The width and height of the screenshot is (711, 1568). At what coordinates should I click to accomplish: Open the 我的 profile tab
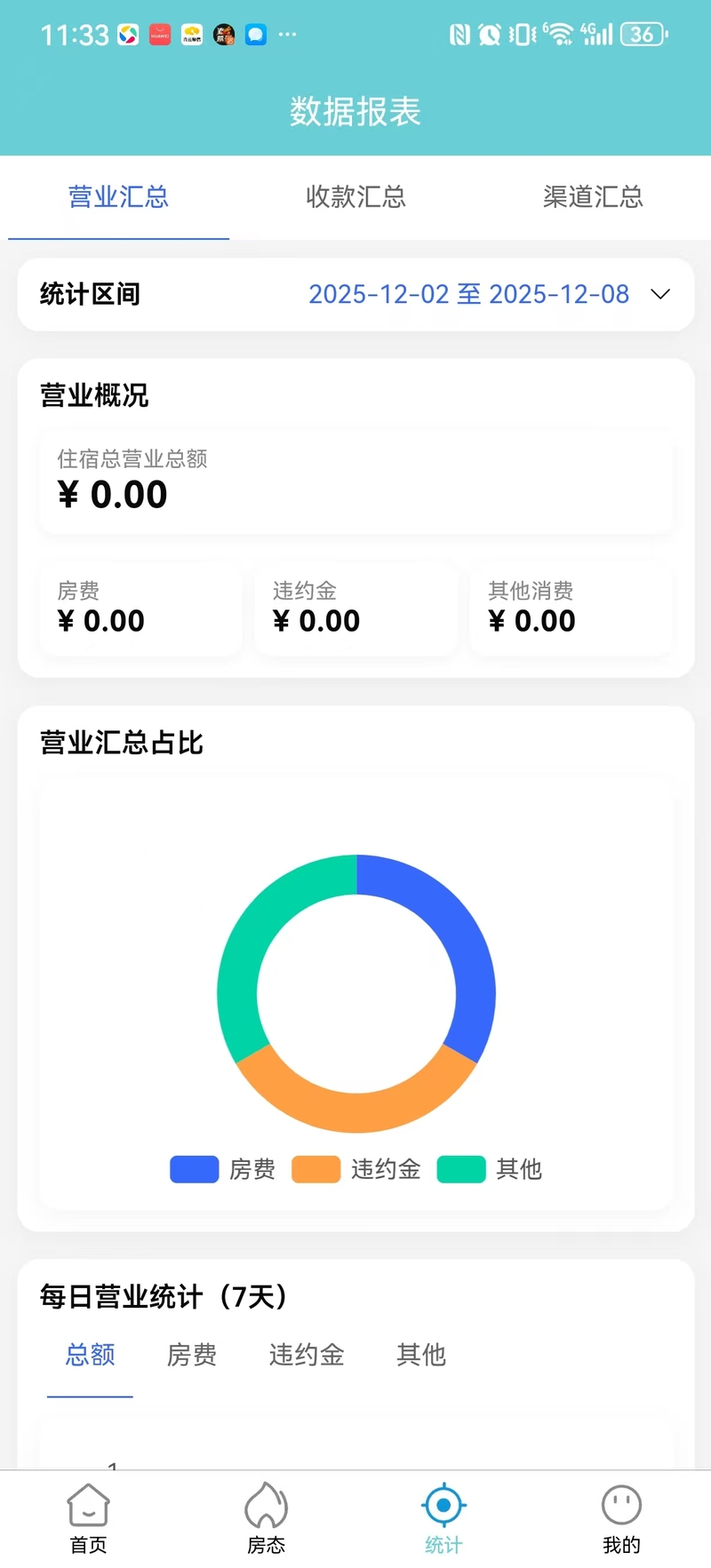(x=621, y=1518)
